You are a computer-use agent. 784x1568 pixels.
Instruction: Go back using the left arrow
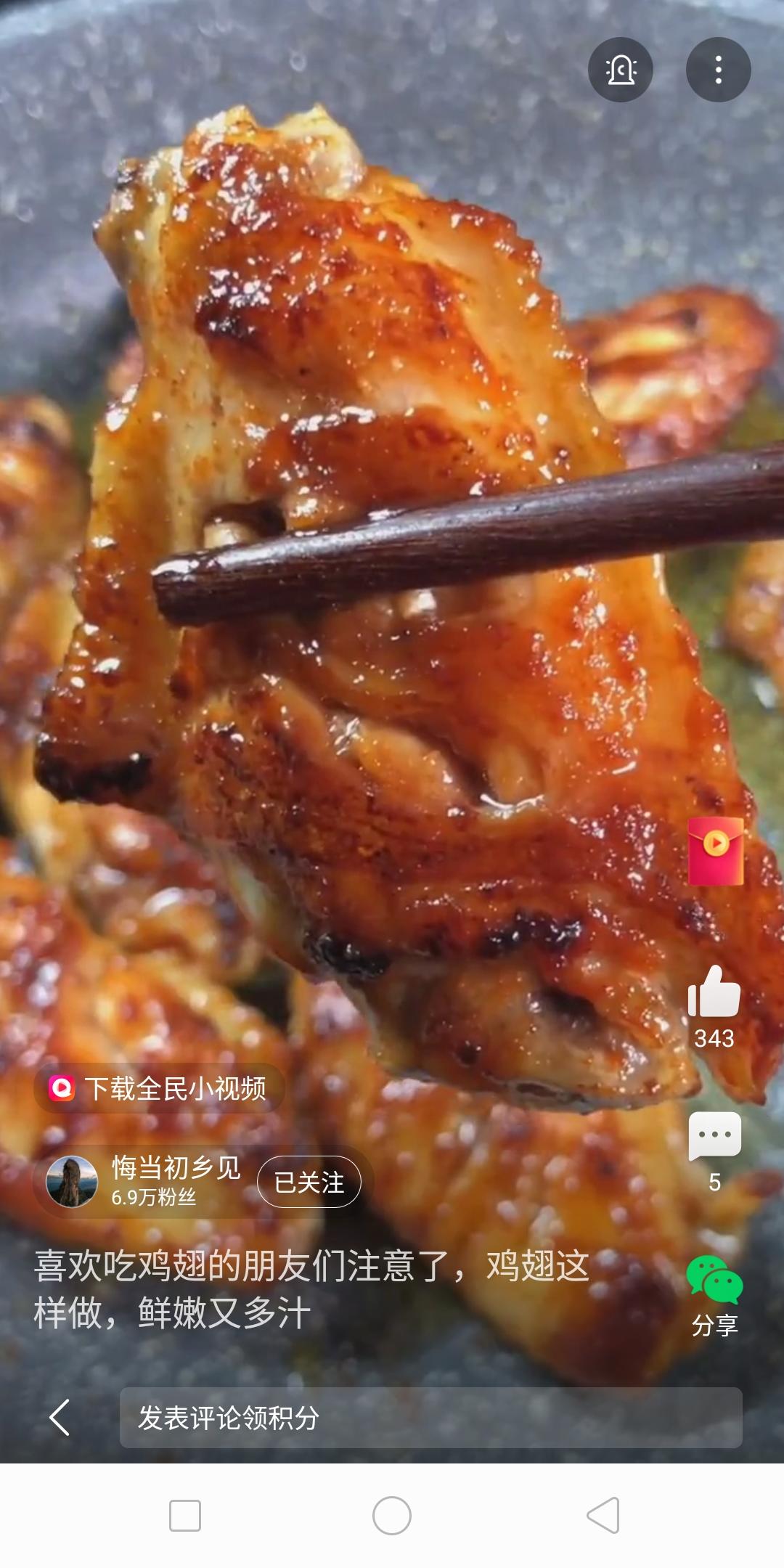click(60, 1418)
